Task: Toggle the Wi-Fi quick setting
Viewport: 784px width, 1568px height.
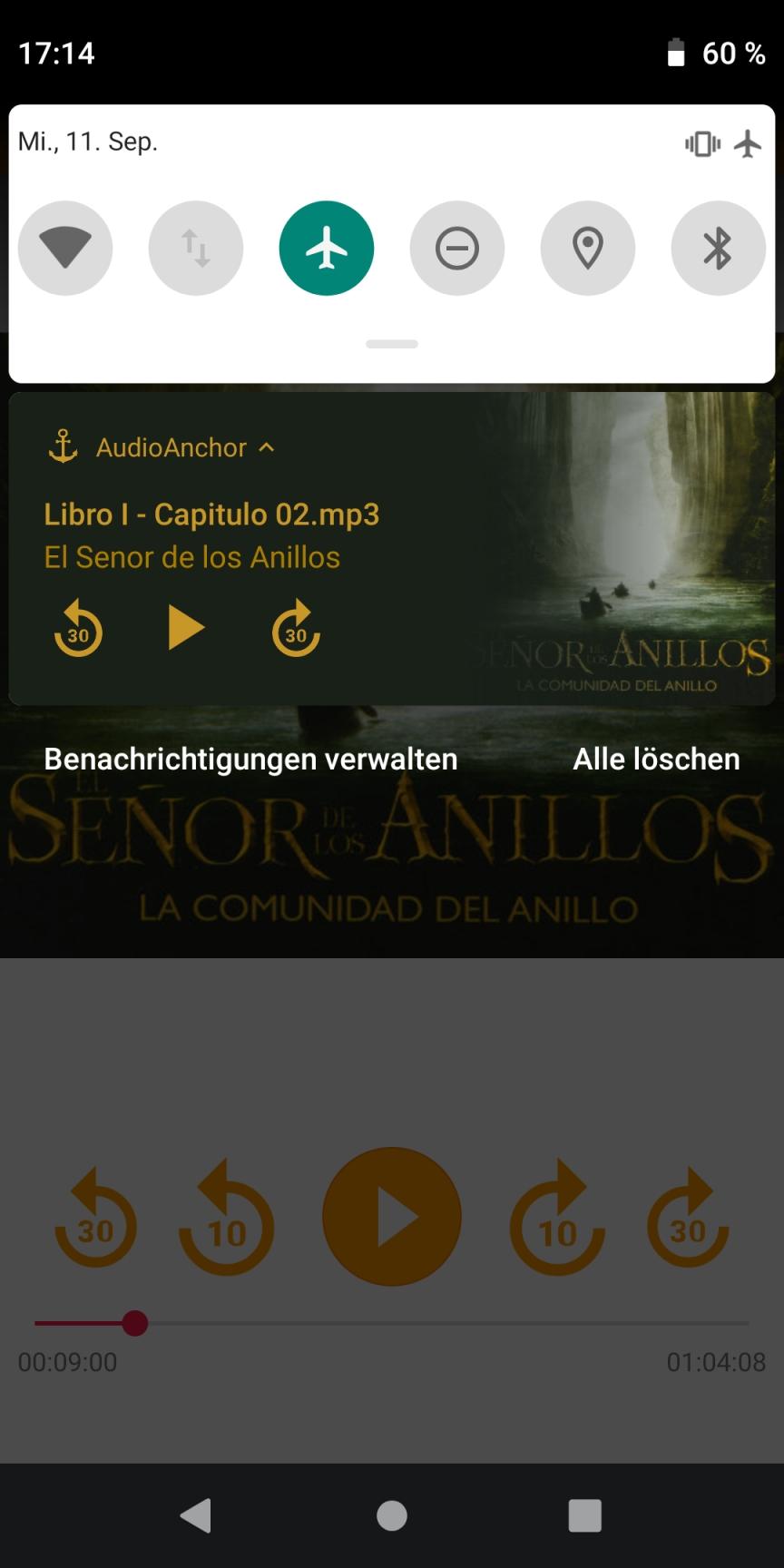Action: tap(65, 248)
